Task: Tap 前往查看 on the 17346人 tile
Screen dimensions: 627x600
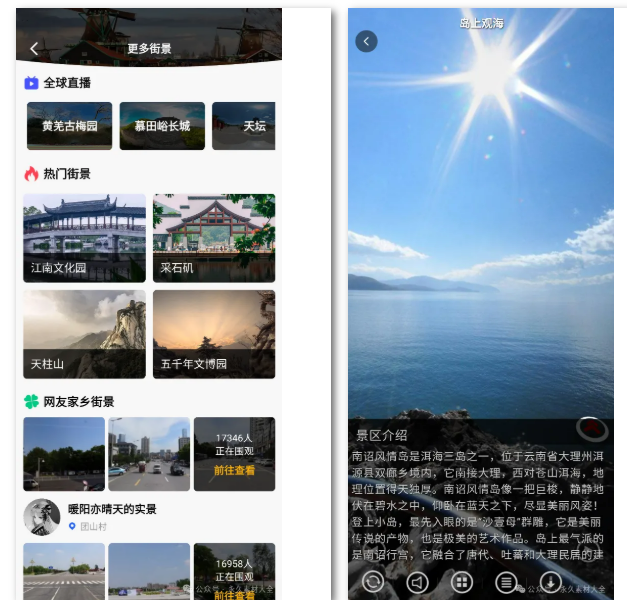Action: pos(234,470)
